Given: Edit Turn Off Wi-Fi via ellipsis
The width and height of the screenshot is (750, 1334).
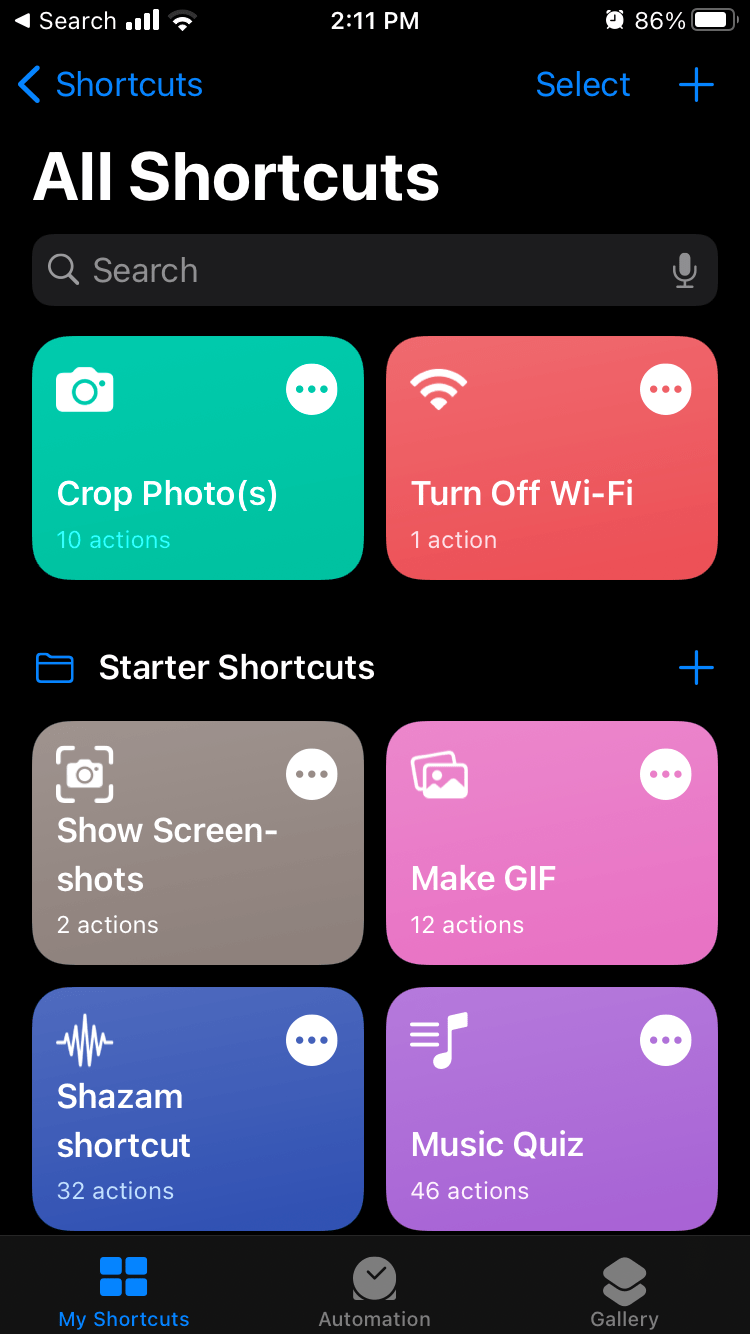Looking at the screenshot, I should pos(666,389).
